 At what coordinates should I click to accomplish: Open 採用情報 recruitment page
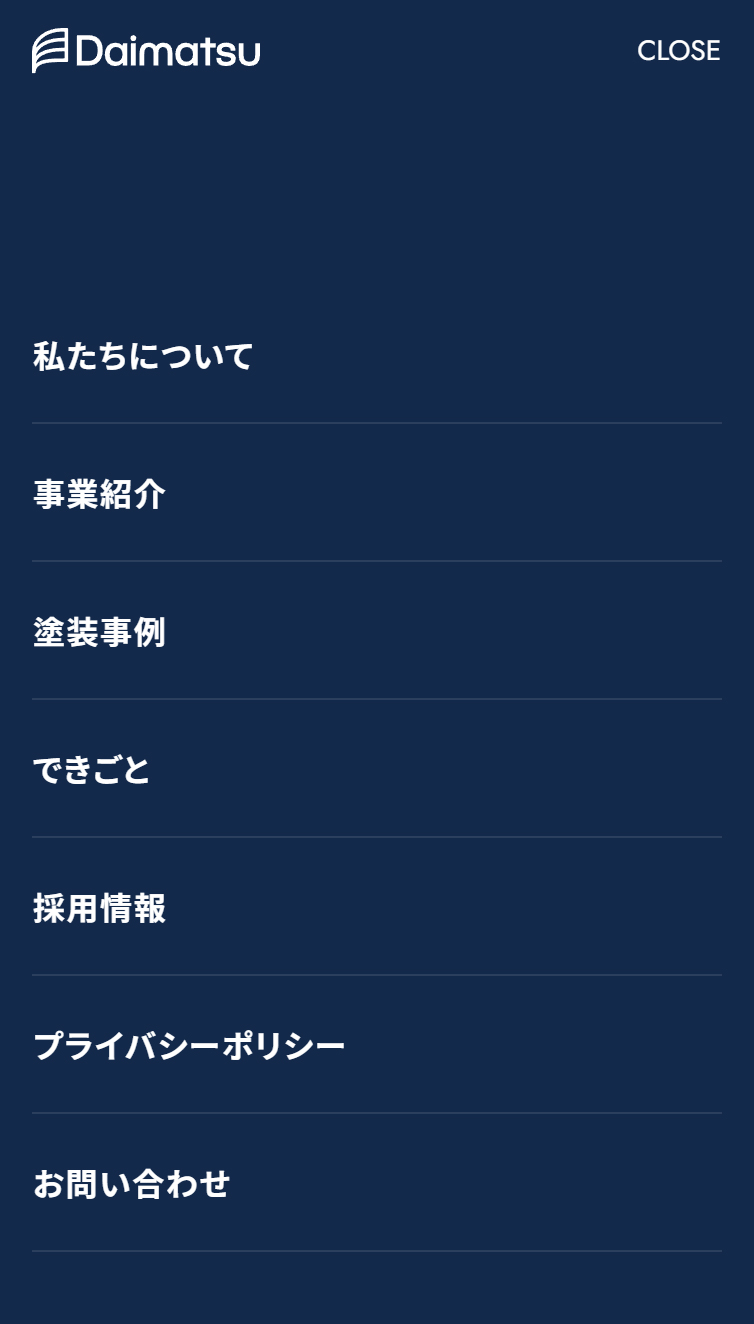pos(99,908)
